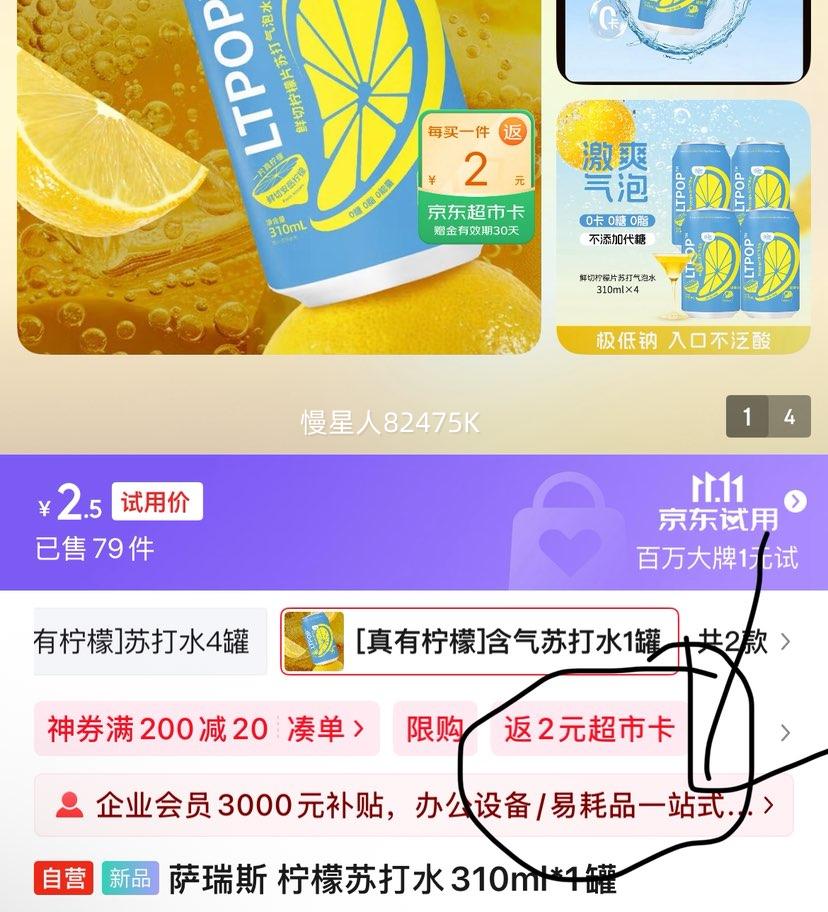View the 返2元超市卡 promotion details

pyautogui.click(x=589, y=729)
